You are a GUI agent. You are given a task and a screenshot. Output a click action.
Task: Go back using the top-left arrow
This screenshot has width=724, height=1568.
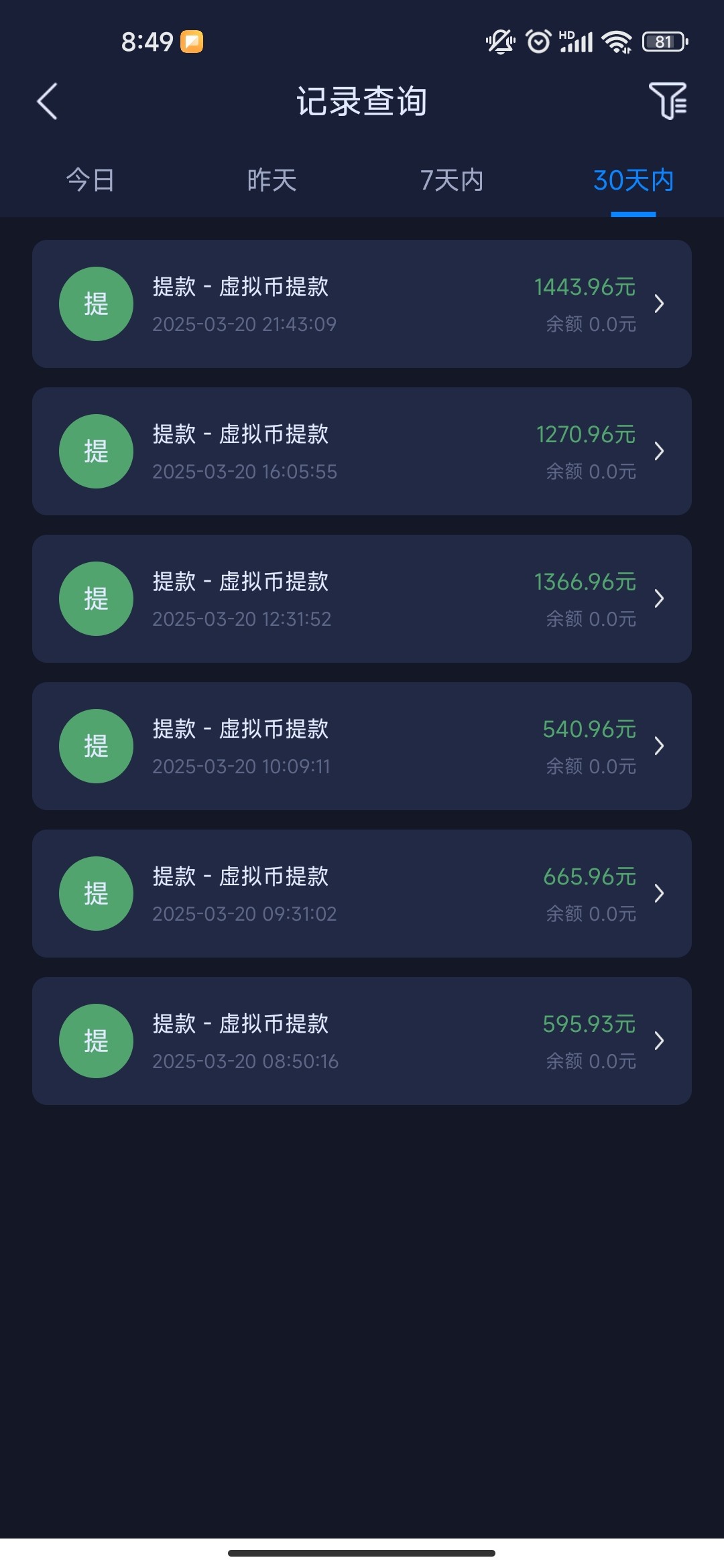[x=47, y=101]
